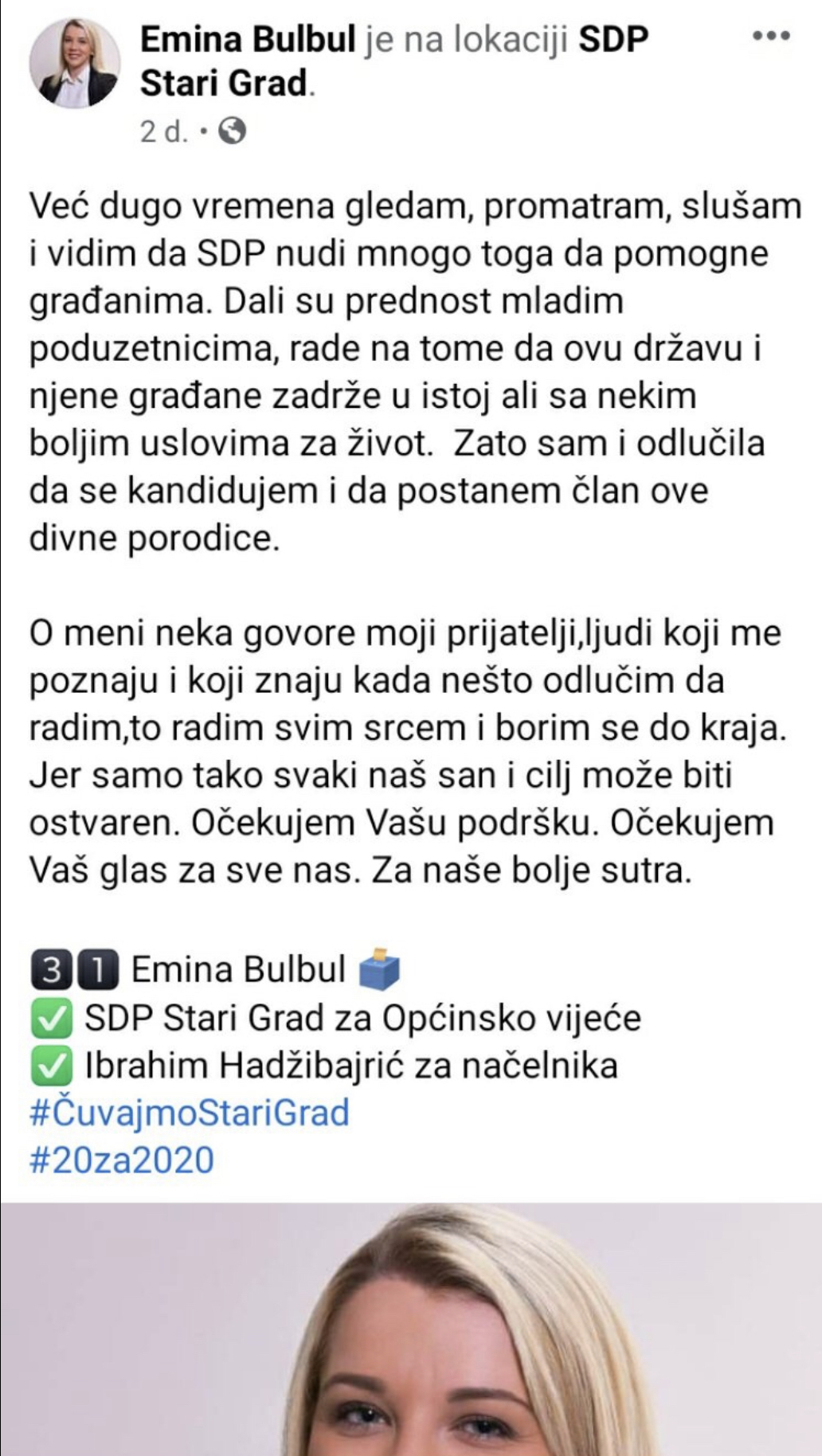This screenshot has height=1456, width=822.
Task: Open Emina Bulbul's profile from her name
Action: tap(248, 39)
